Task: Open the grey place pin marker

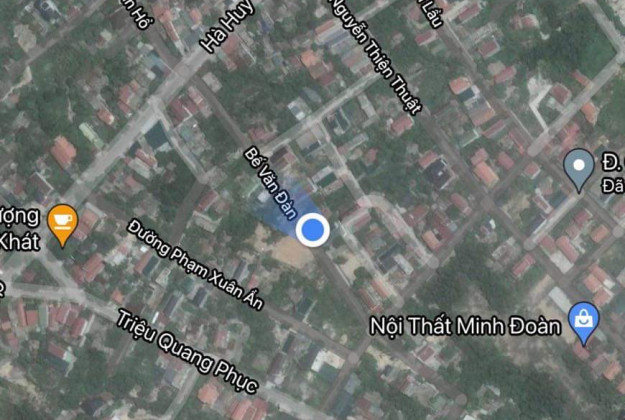Action: tap(579, 168)
